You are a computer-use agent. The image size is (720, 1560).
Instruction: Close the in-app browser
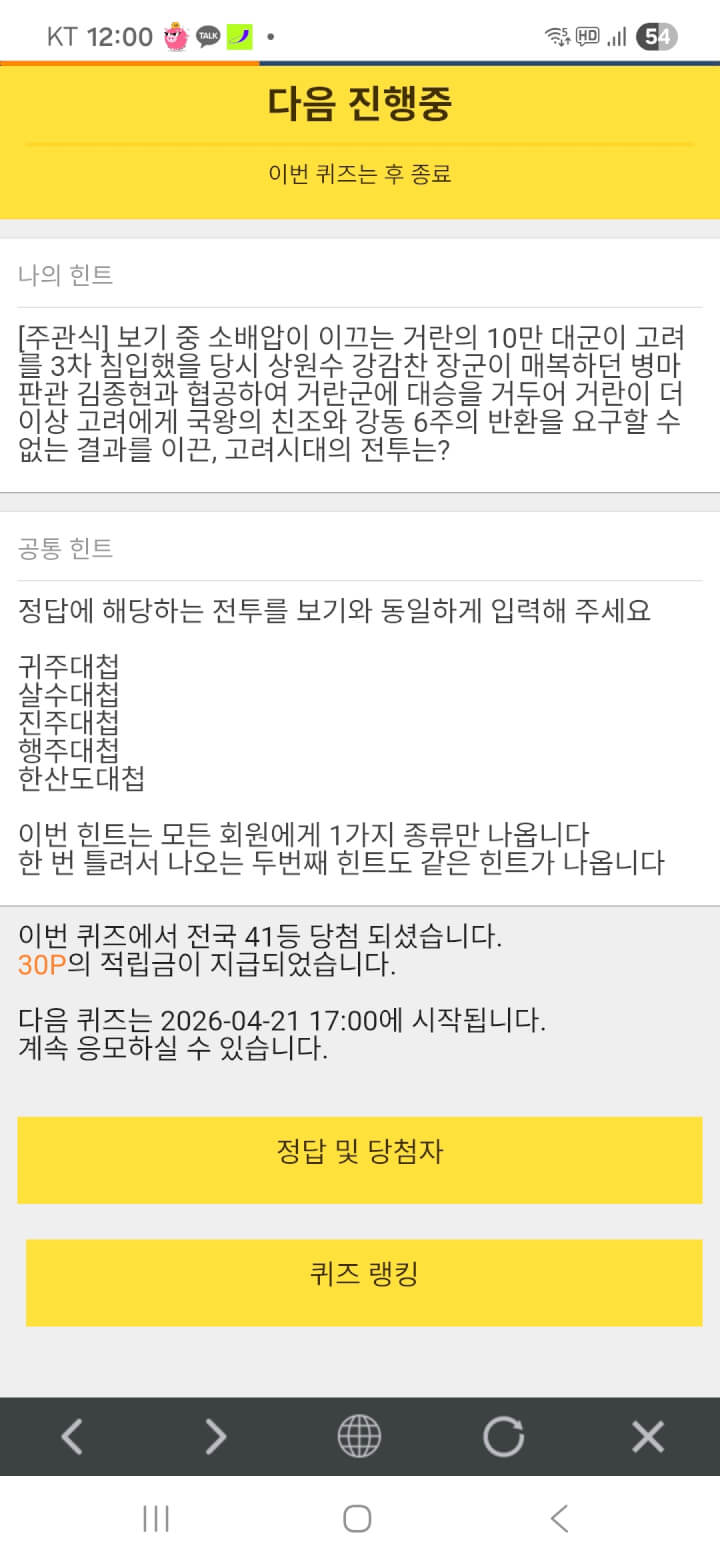click(648, 1437)
